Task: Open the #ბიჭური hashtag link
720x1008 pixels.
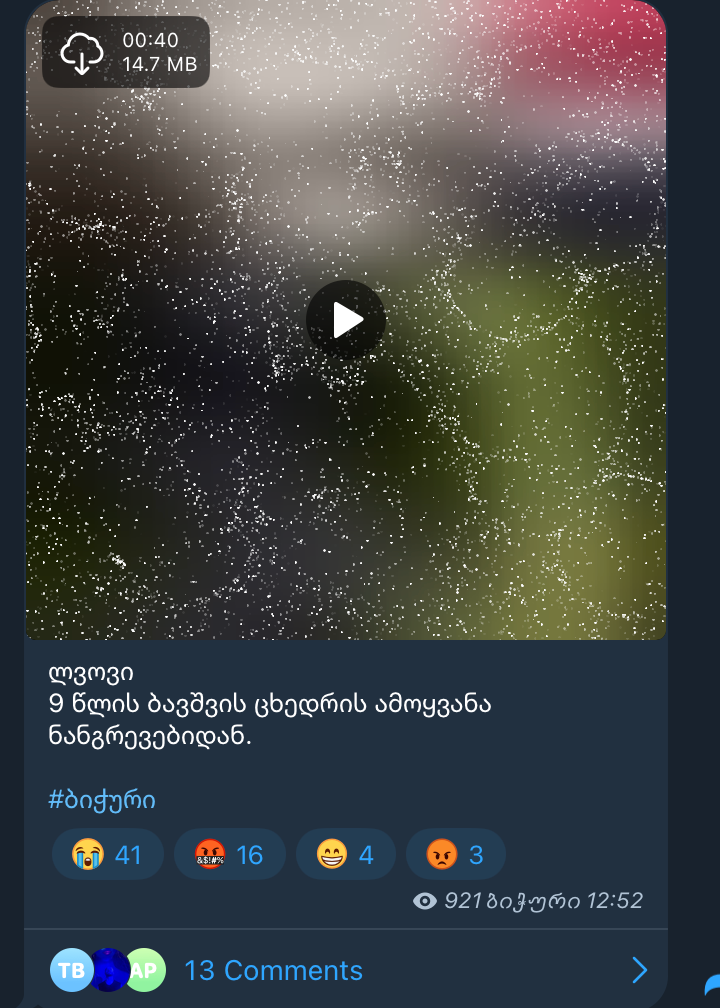Action: pyautogui.click(x=101, y=799)
